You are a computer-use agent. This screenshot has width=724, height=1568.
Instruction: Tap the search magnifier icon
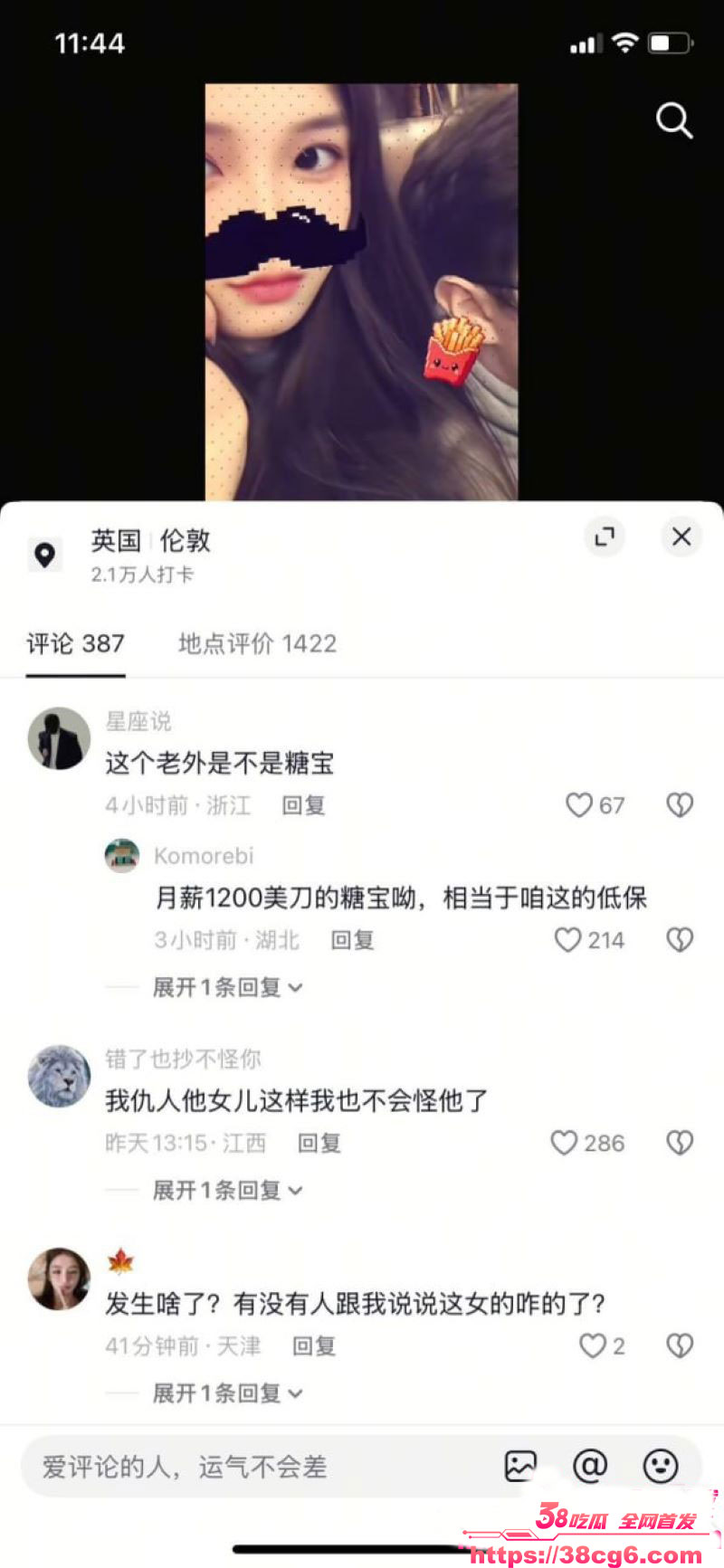673,121
